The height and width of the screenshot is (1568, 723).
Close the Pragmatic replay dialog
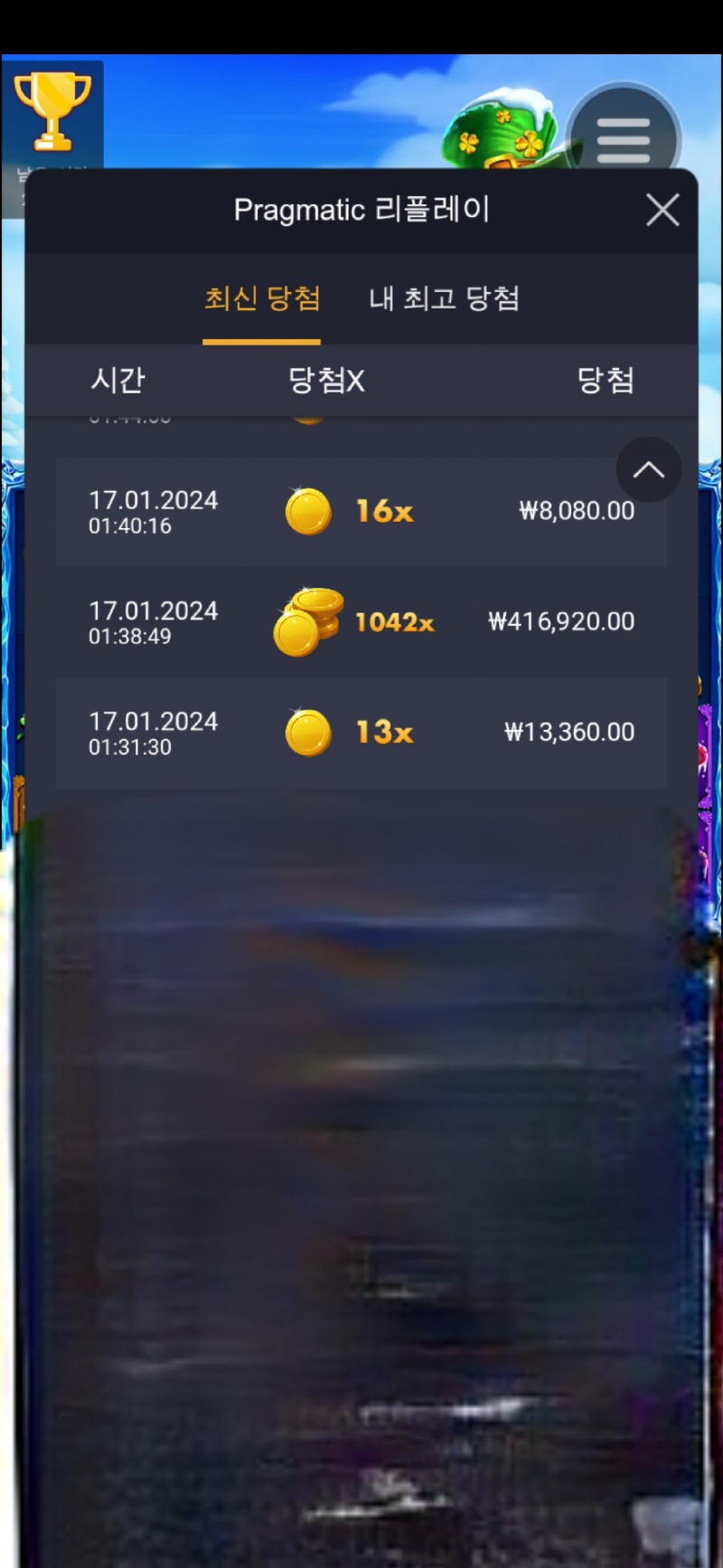[x=662, y=210]
